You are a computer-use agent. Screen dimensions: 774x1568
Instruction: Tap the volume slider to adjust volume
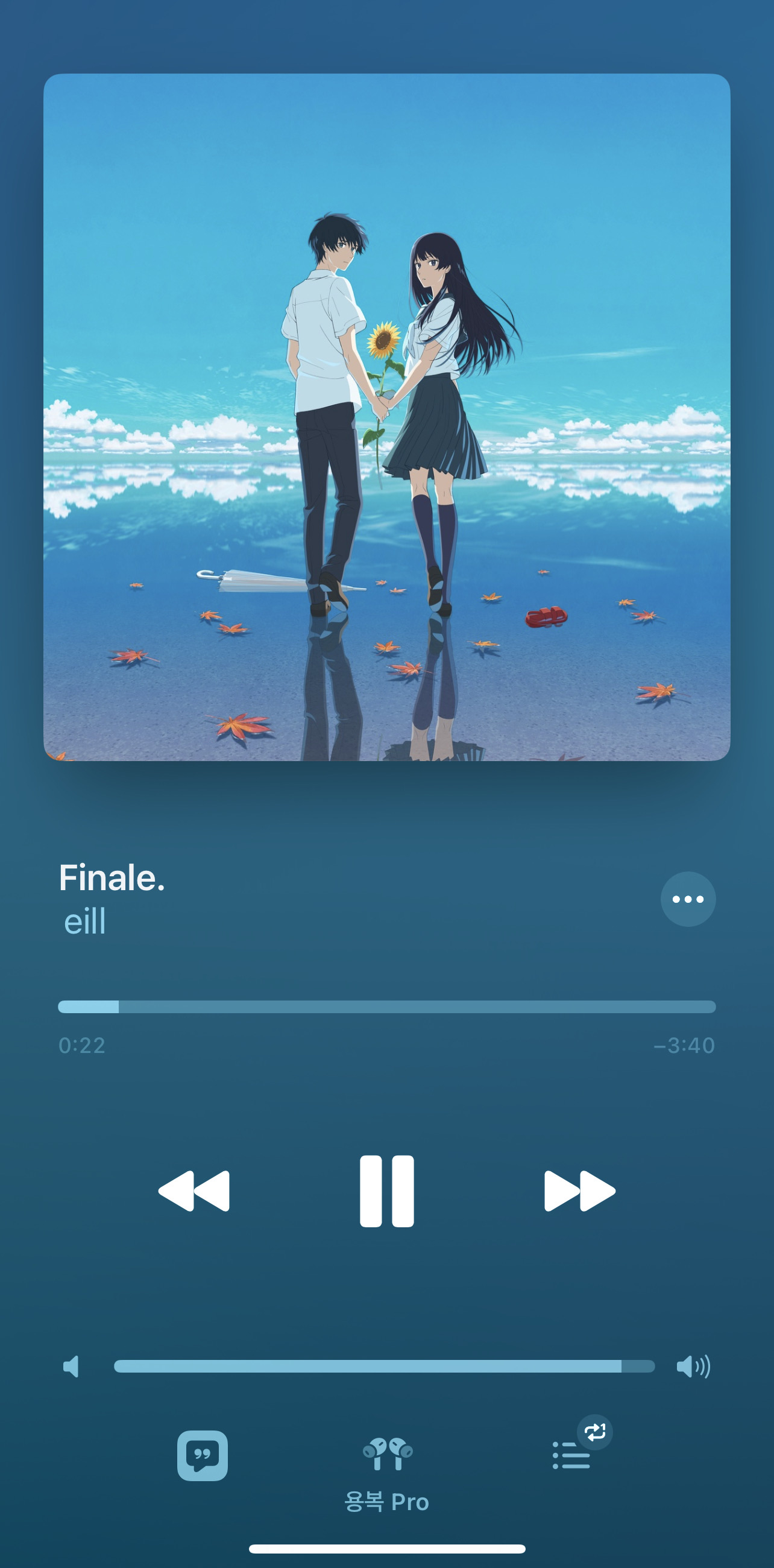(x=385, y=1367)
